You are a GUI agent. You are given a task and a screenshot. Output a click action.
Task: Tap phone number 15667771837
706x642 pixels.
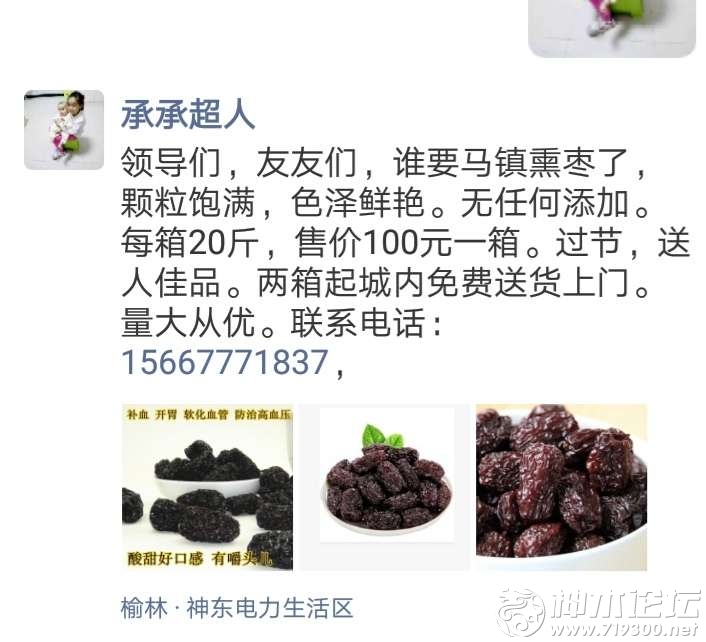tap(224, 362)
